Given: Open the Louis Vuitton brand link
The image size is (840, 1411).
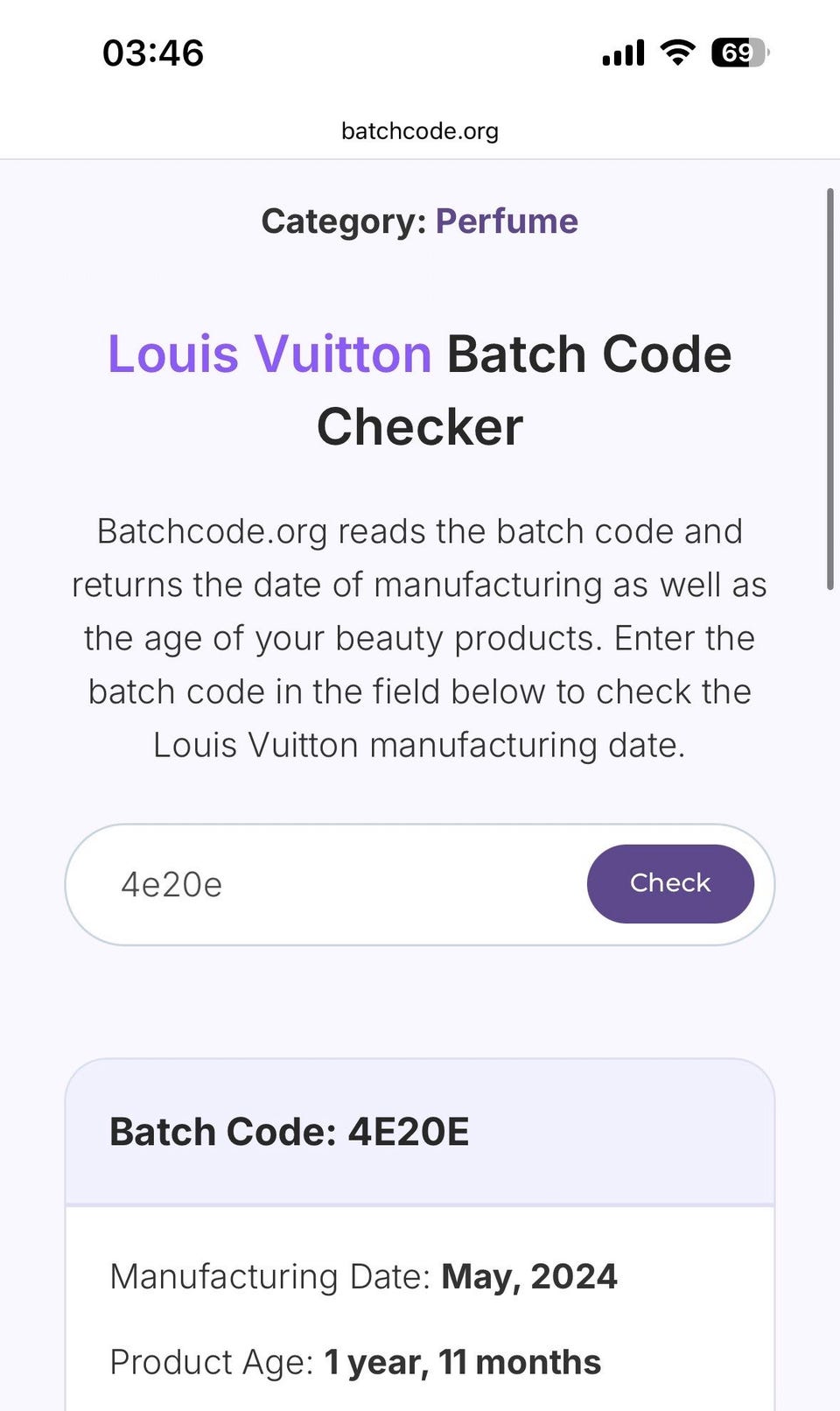Looking at the screenshot, I should click(269, 355).
